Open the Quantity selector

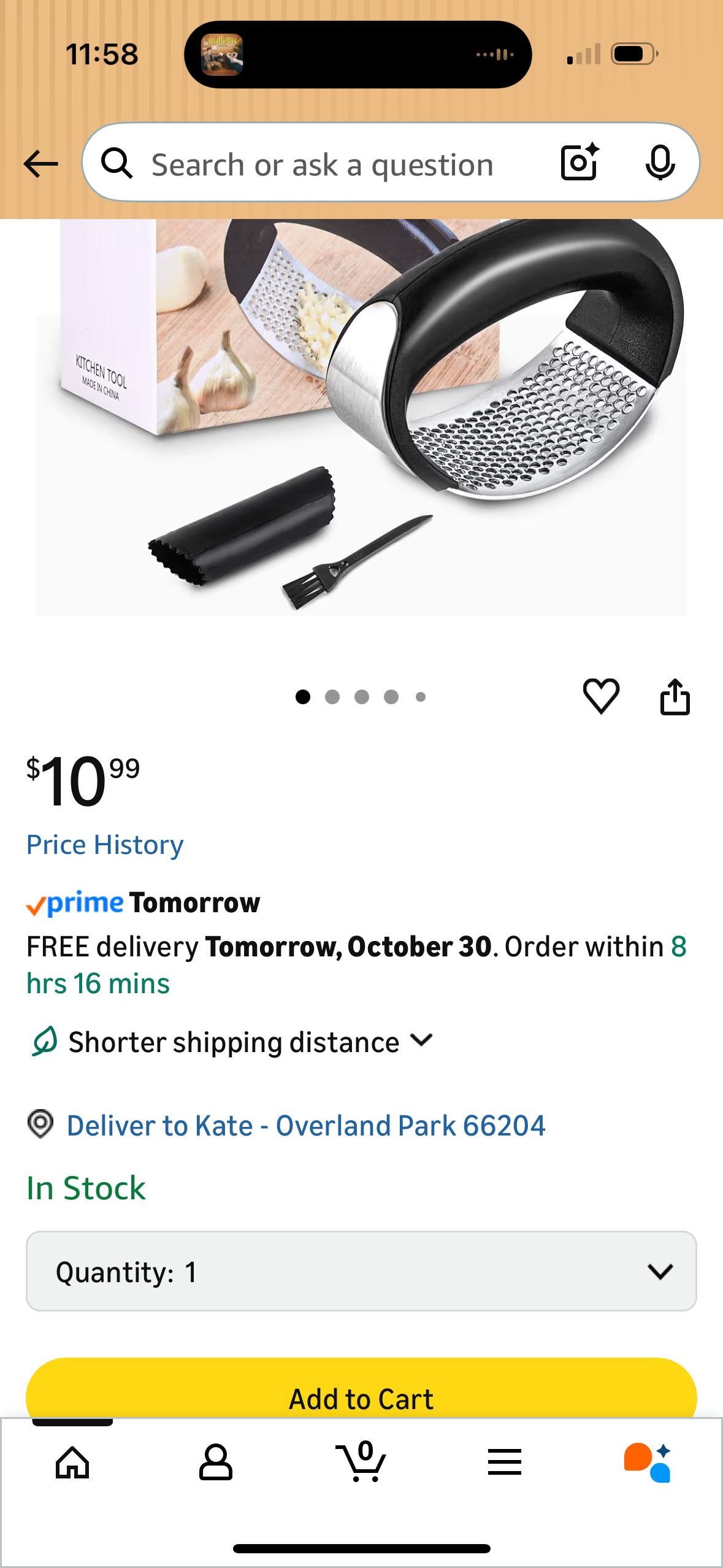(x=361, y=1272)
